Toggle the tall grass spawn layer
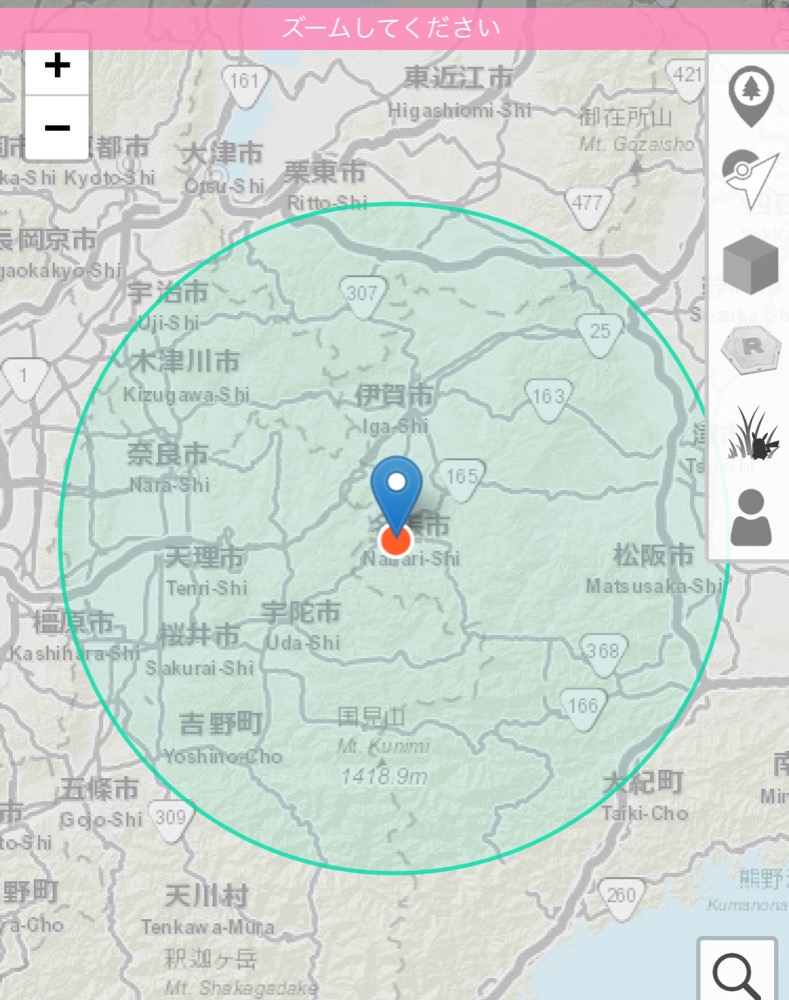The width and height of the screenshot is (789, 1000). [x=750, y=433]
